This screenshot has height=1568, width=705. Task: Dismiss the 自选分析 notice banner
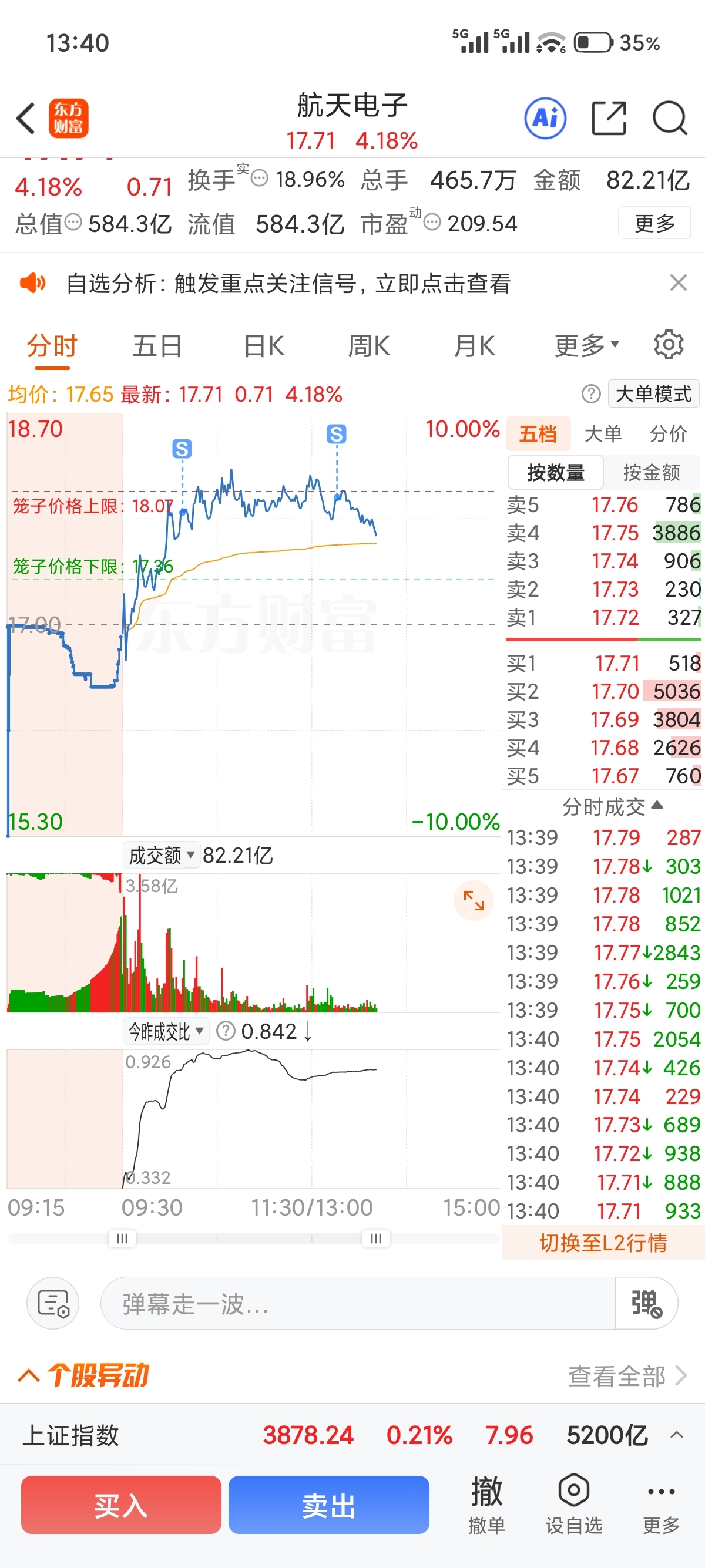(678, 283)
